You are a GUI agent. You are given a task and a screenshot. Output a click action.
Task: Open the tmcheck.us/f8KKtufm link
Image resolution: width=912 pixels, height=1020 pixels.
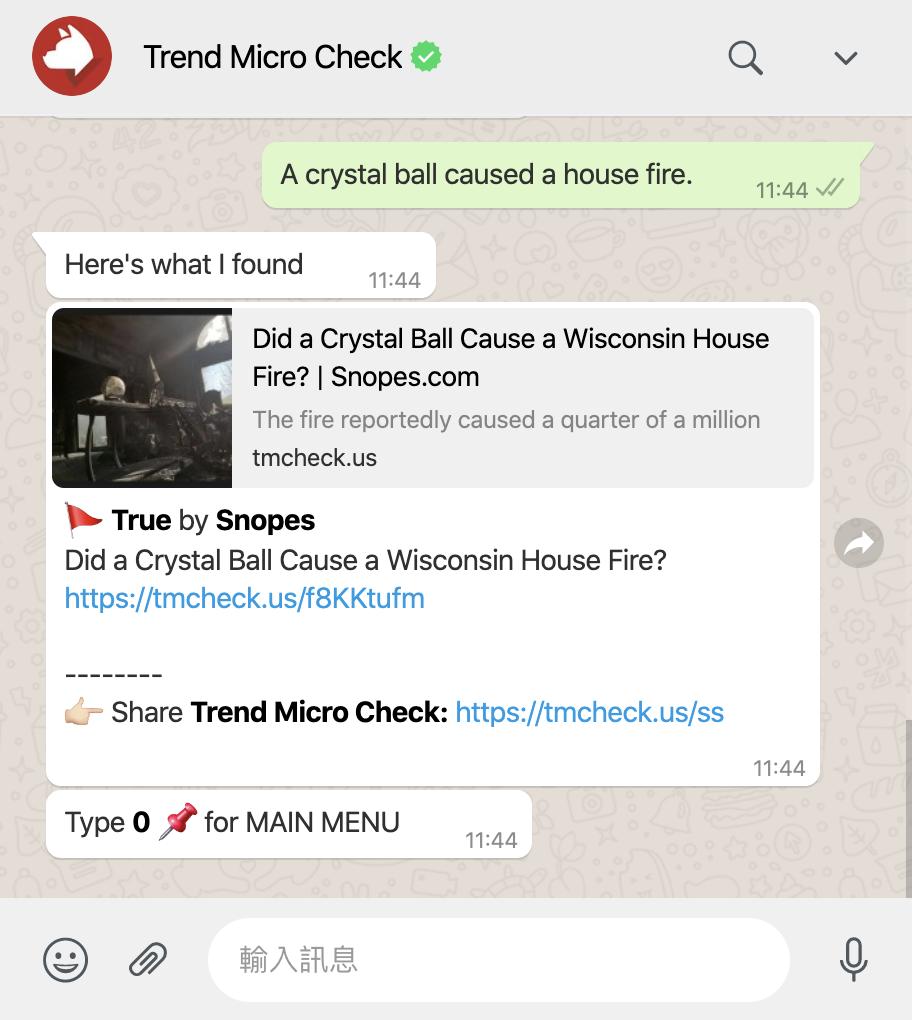coord(244,599)
